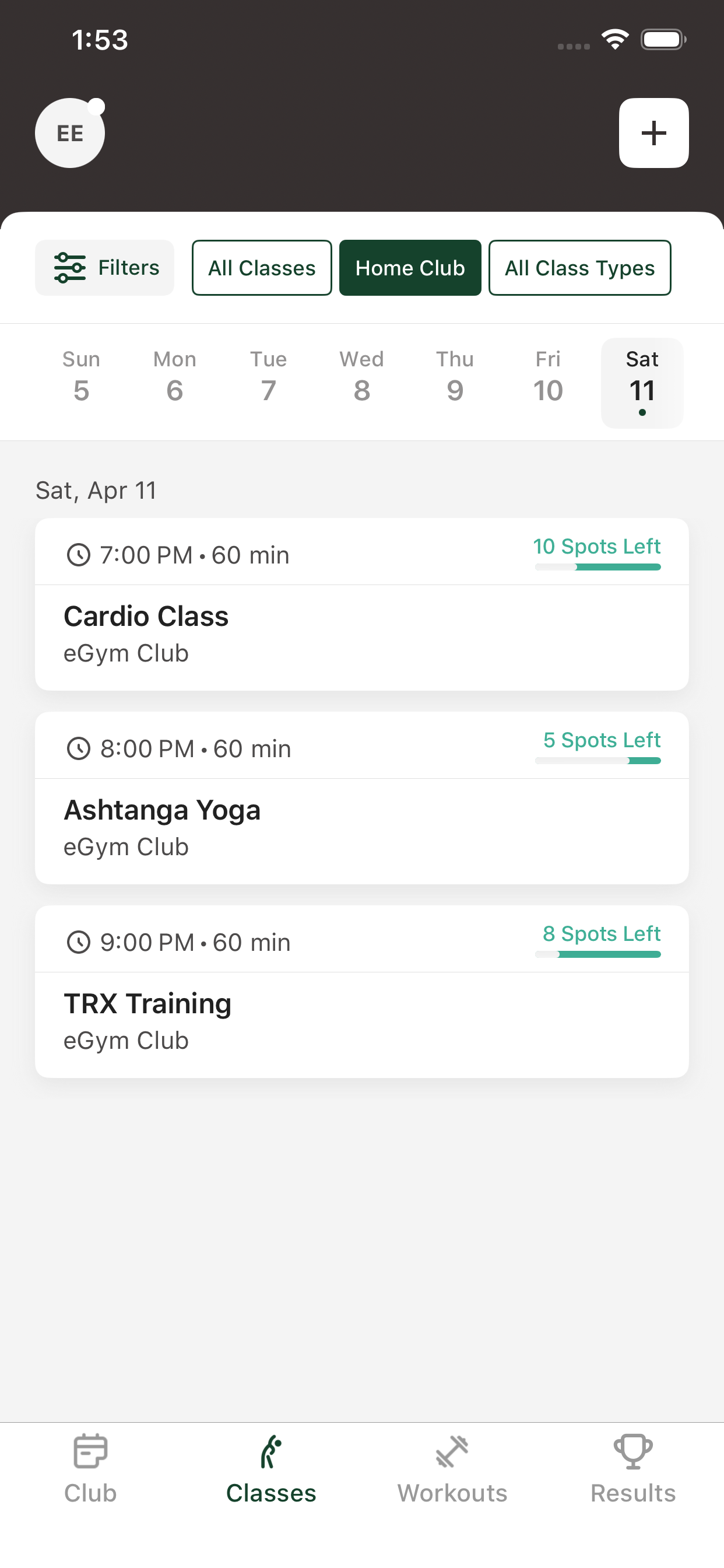Open the Filters options

pos(105,268)
